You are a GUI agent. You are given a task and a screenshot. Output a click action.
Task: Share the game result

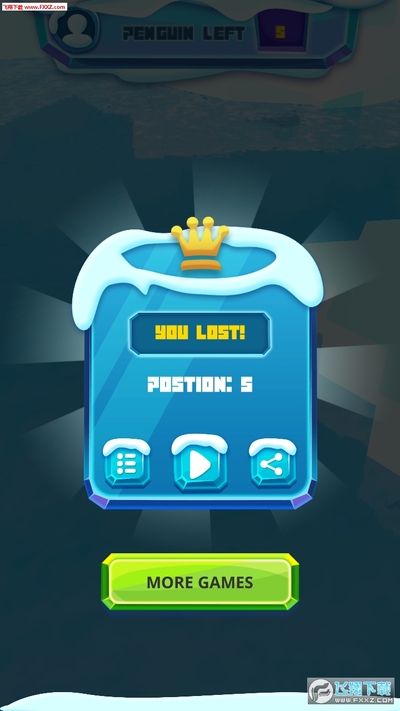(x=273, y=463)
